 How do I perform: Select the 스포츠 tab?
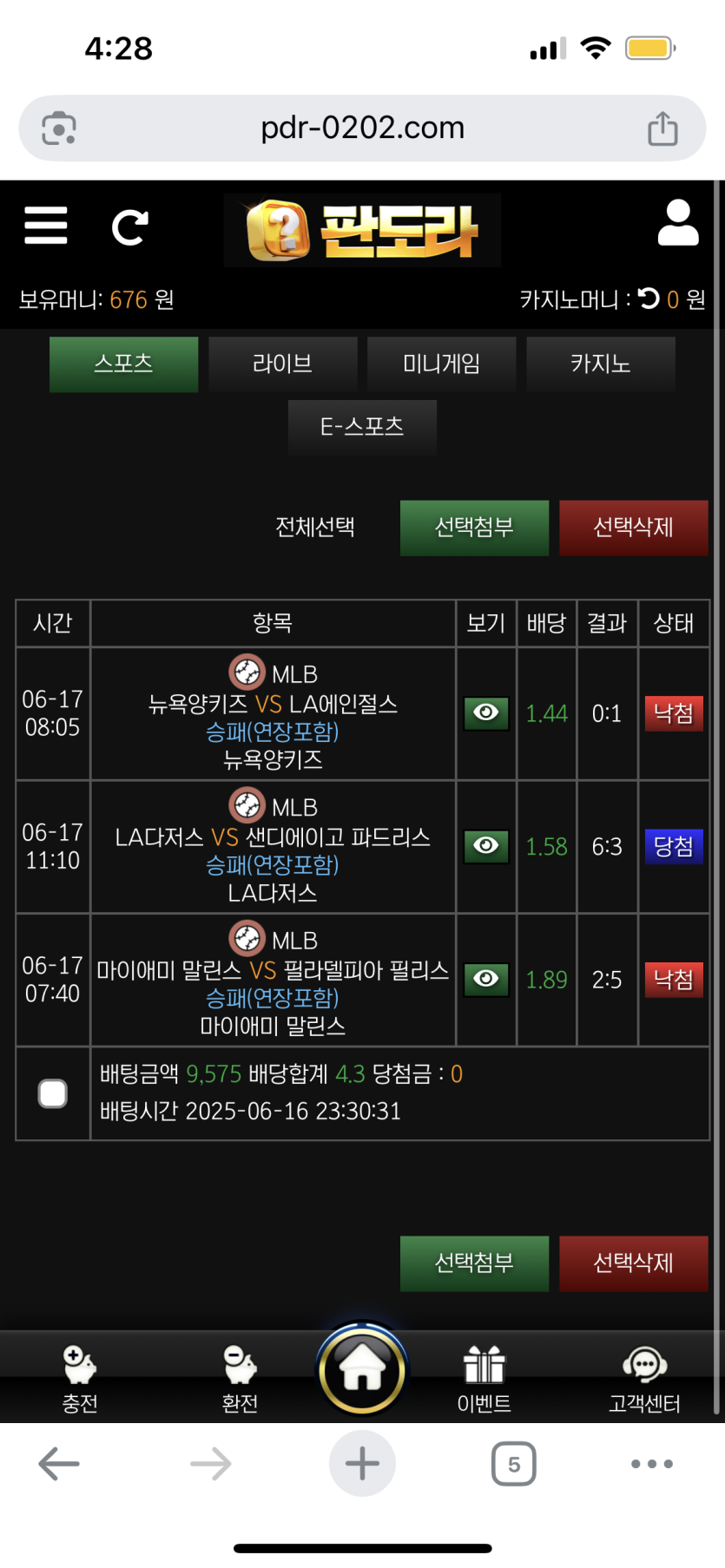(123, 364)
